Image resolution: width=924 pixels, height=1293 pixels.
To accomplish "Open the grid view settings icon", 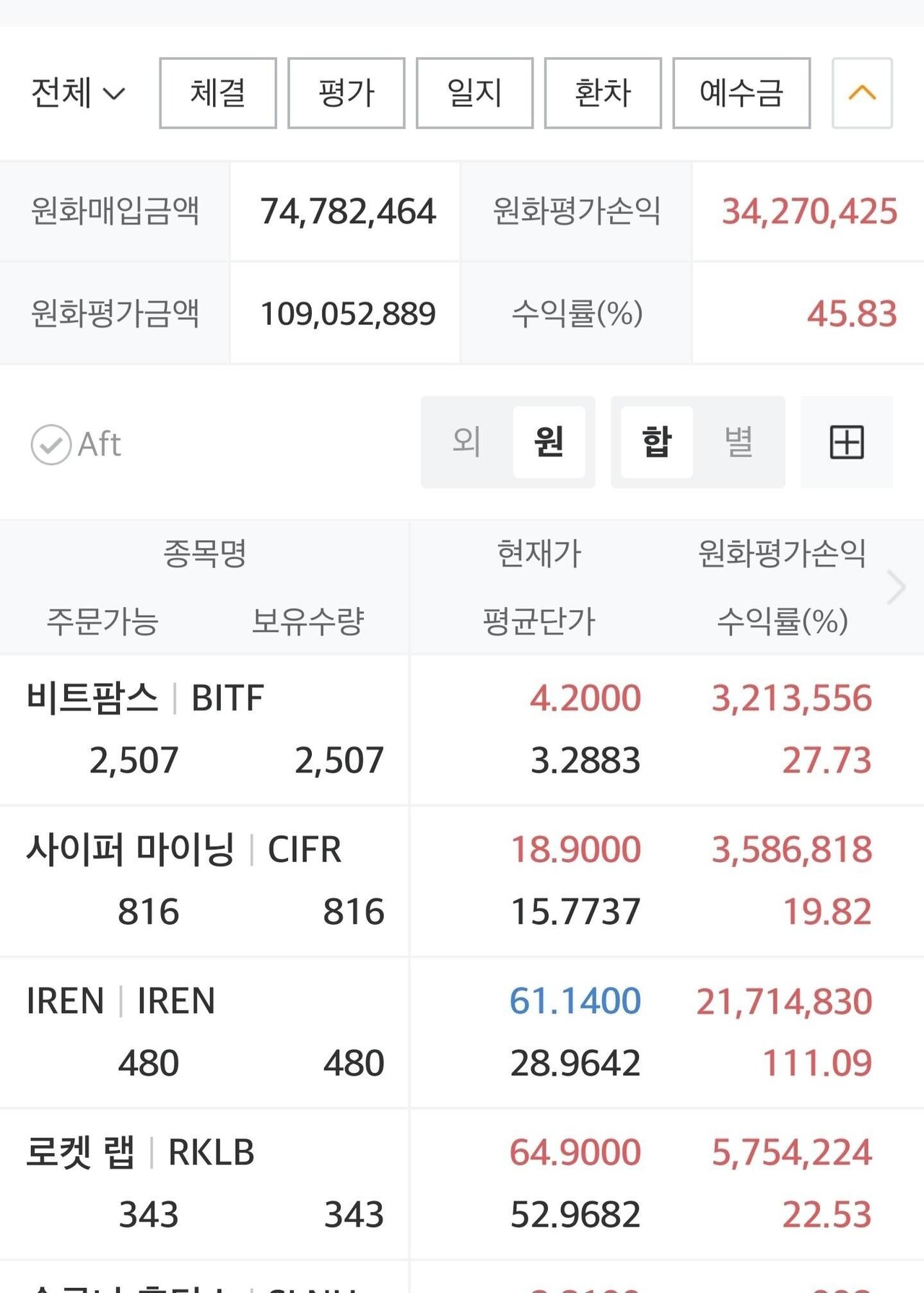I will point(847,442).
